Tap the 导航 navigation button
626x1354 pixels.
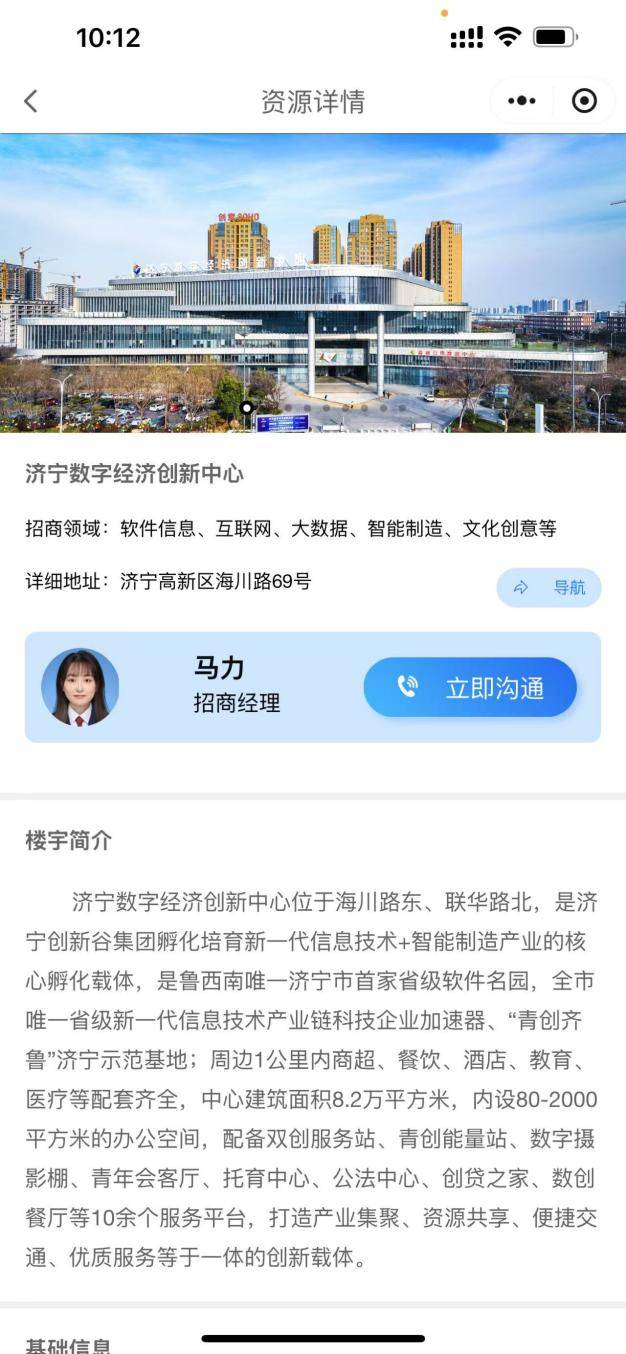(x=549, y=588)
